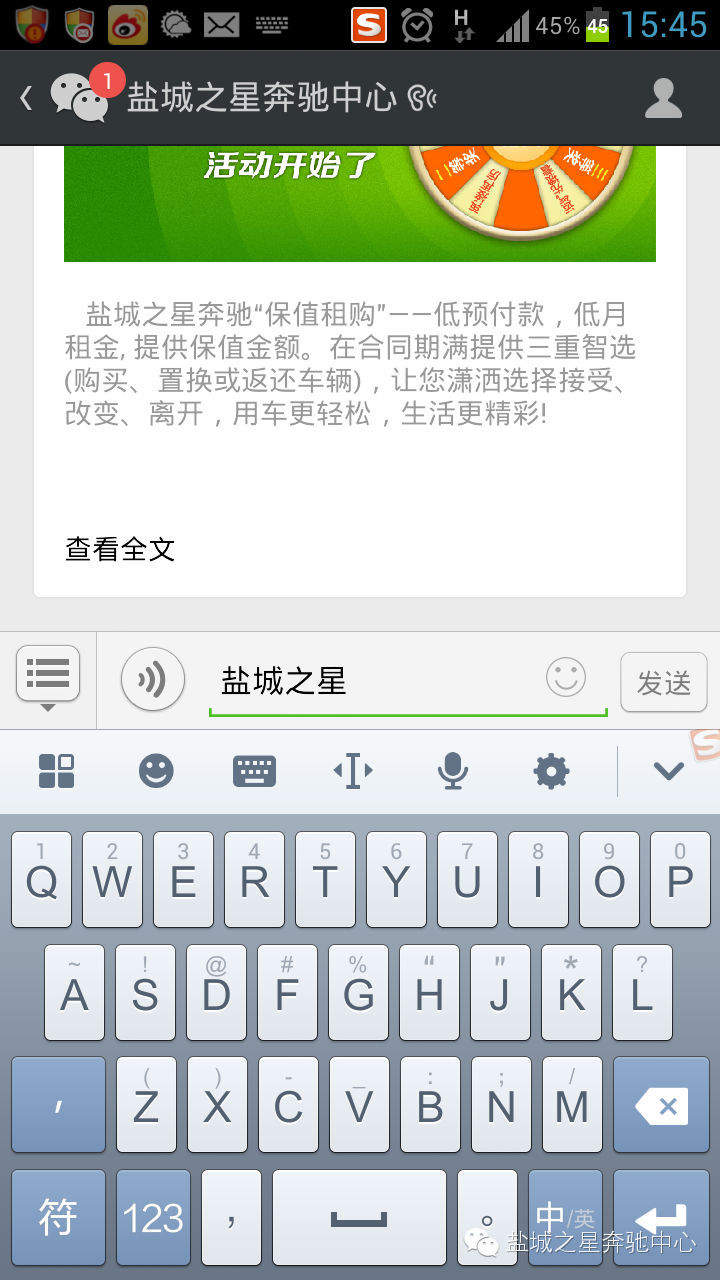Delete a character with backspace
The height and width of the screenshot is (1280, 720).
pyautogui.click(x=661, y=1106)
